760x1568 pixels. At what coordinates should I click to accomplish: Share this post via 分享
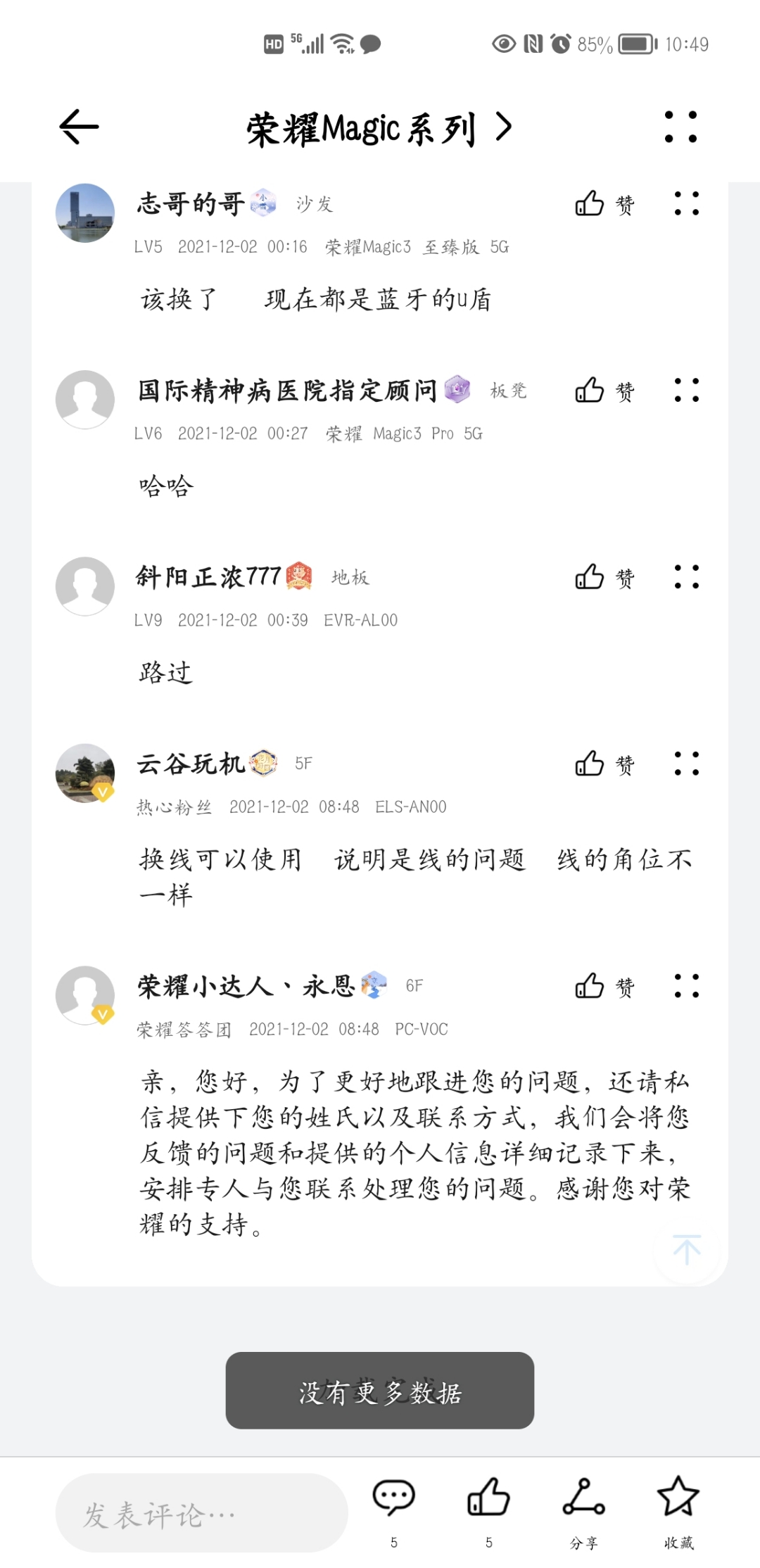[x=583, y=1512]
